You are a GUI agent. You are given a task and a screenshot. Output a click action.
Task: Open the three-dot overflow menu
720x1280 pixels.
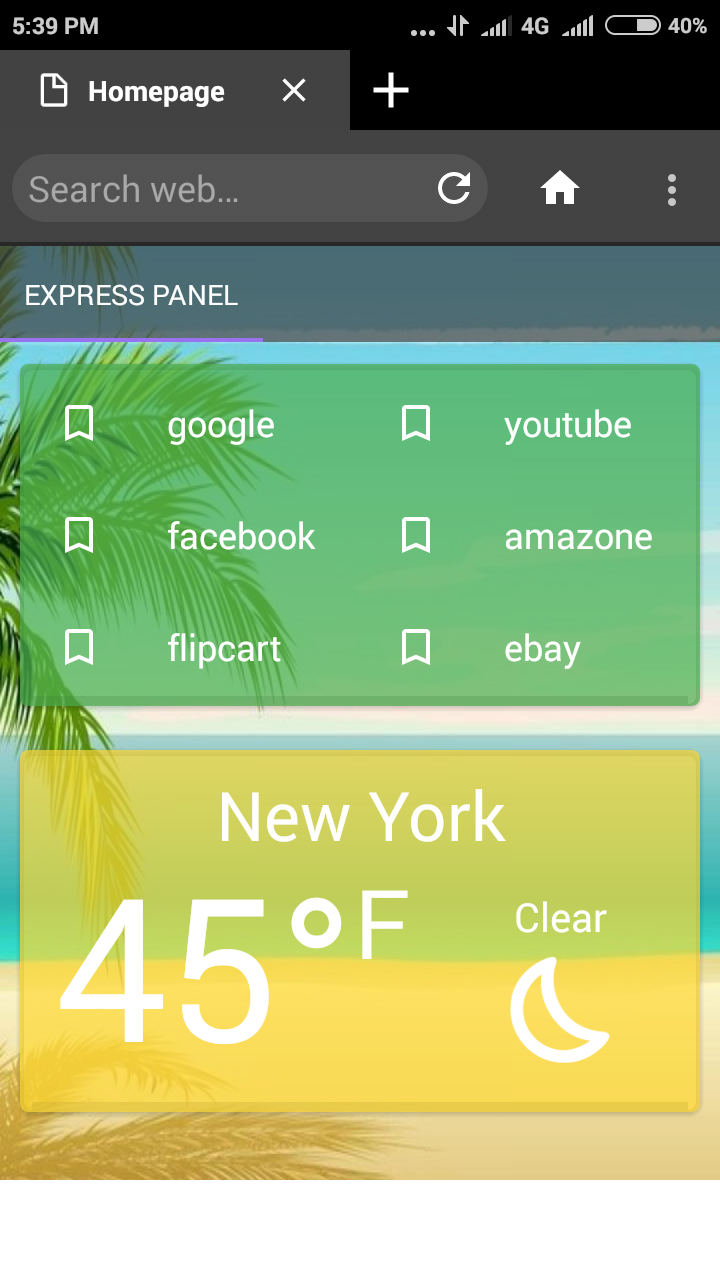coord(671,190)
